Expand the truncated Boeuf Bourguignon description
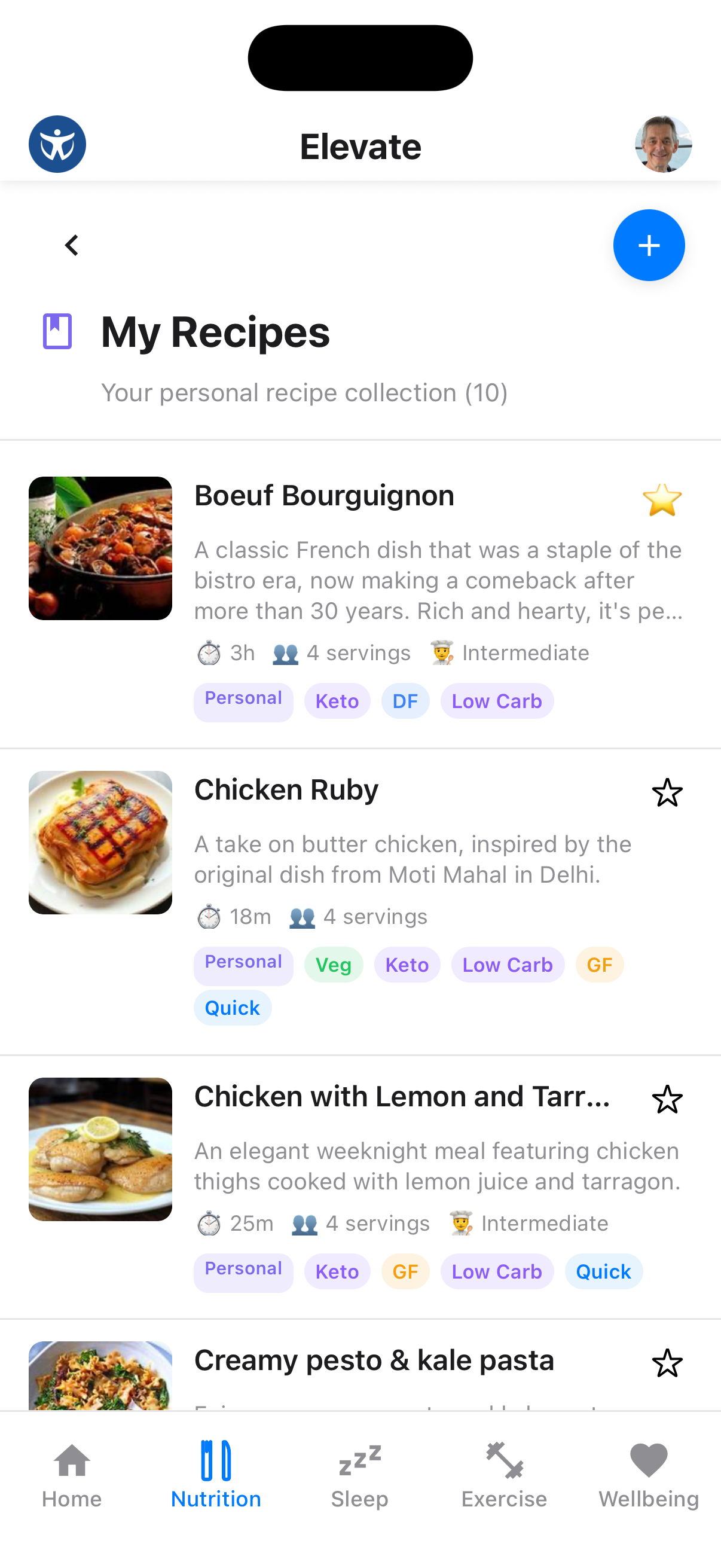 click(x=437, y=580)
